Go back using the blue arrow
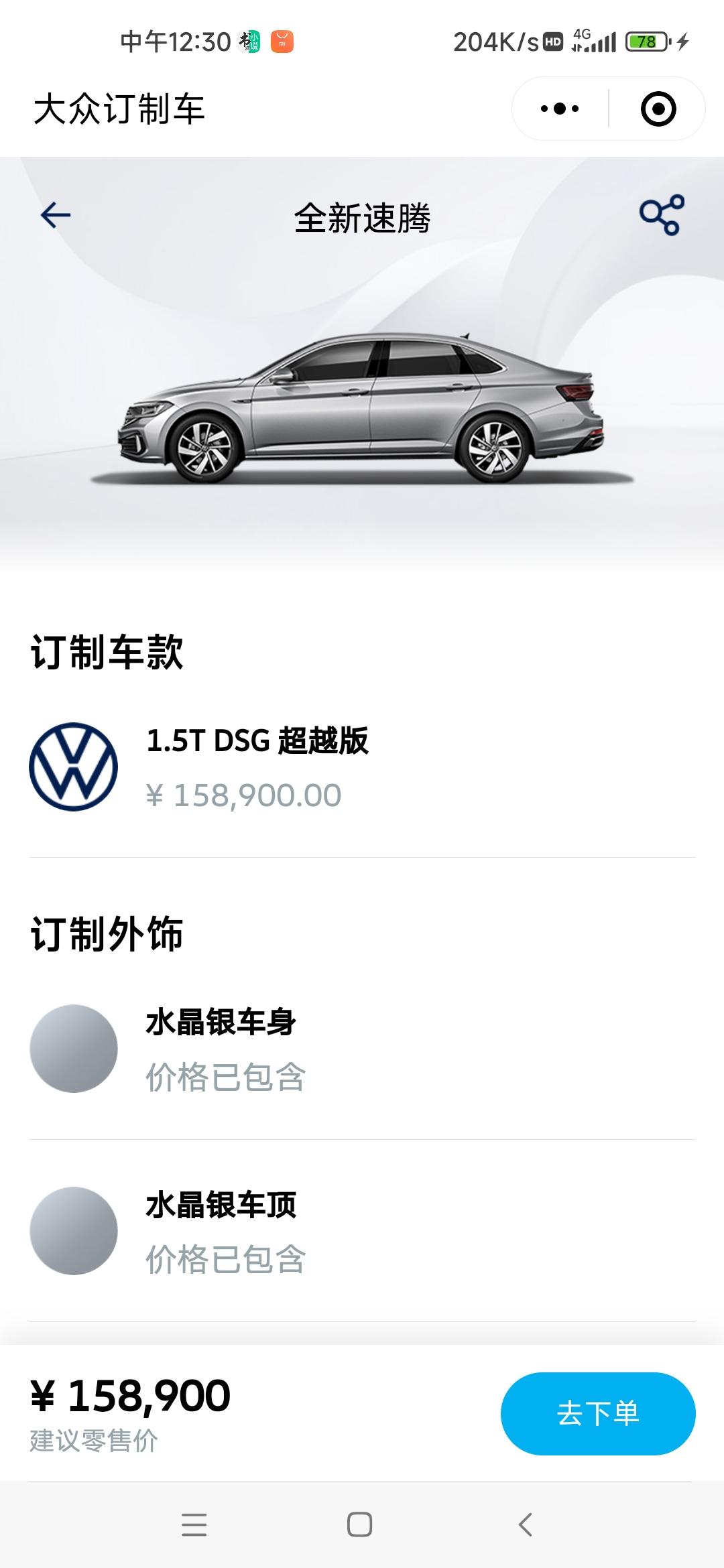 [x=56, y=216]
